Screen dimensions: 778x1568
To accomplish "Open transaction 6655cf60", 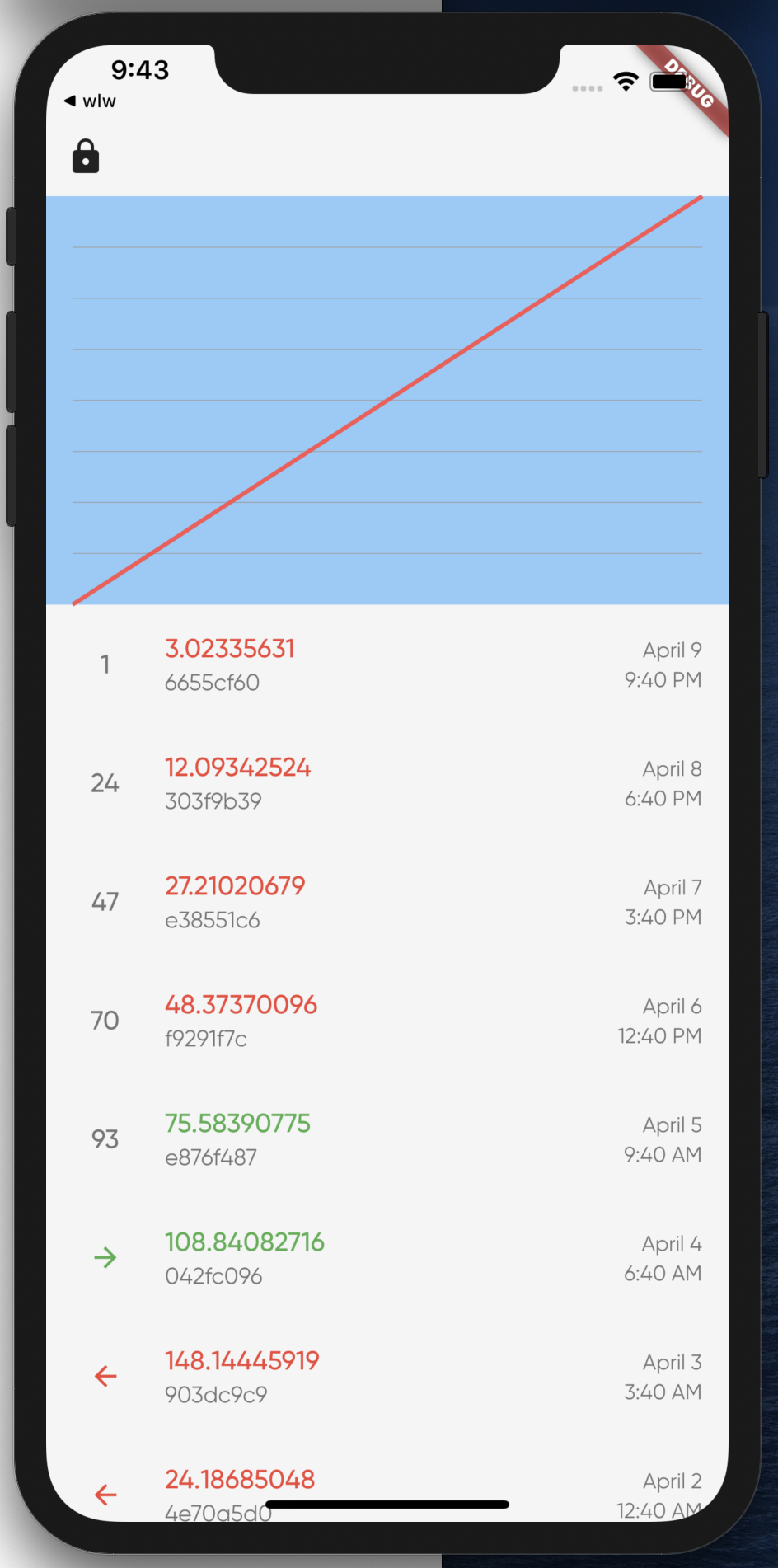I will tap(387, 664).
